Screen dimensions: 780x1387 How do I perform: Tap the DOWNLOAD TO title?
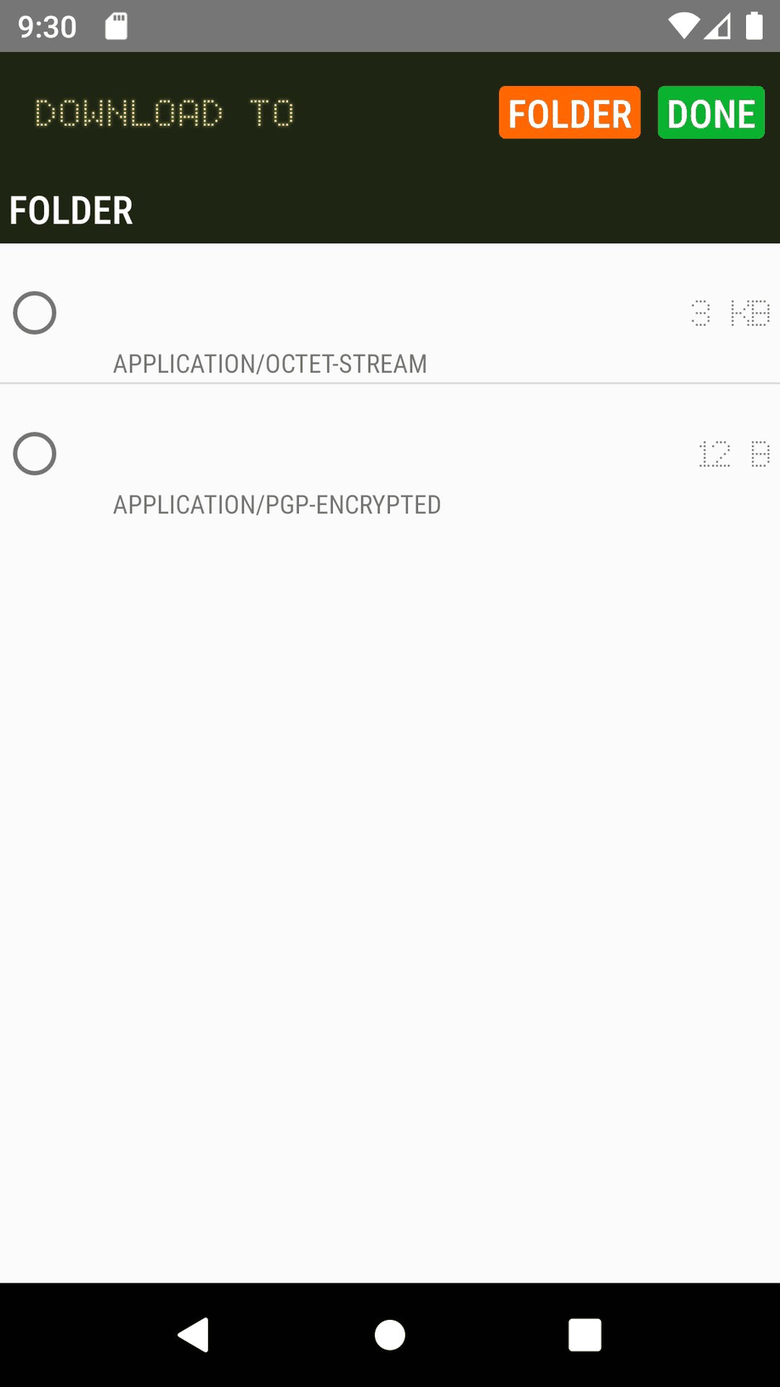click(164, 113)
